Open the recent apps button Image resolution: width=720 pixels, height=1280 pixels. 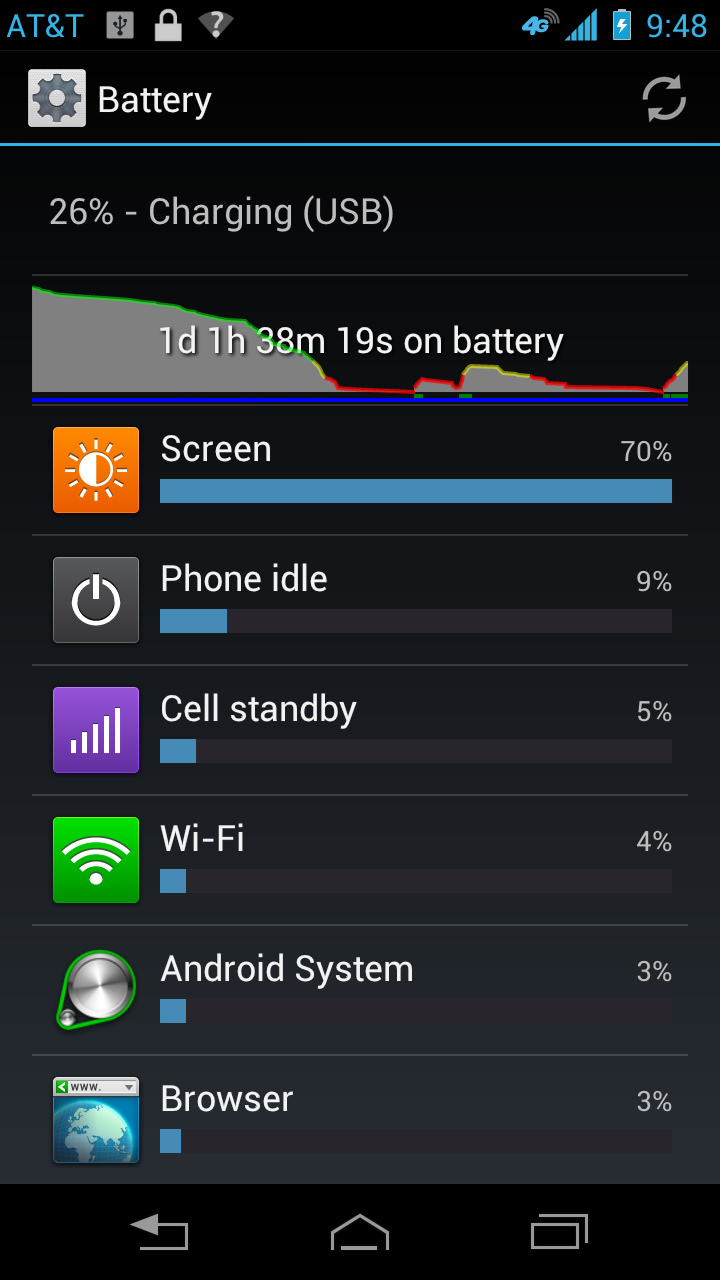pos(559,1232)
